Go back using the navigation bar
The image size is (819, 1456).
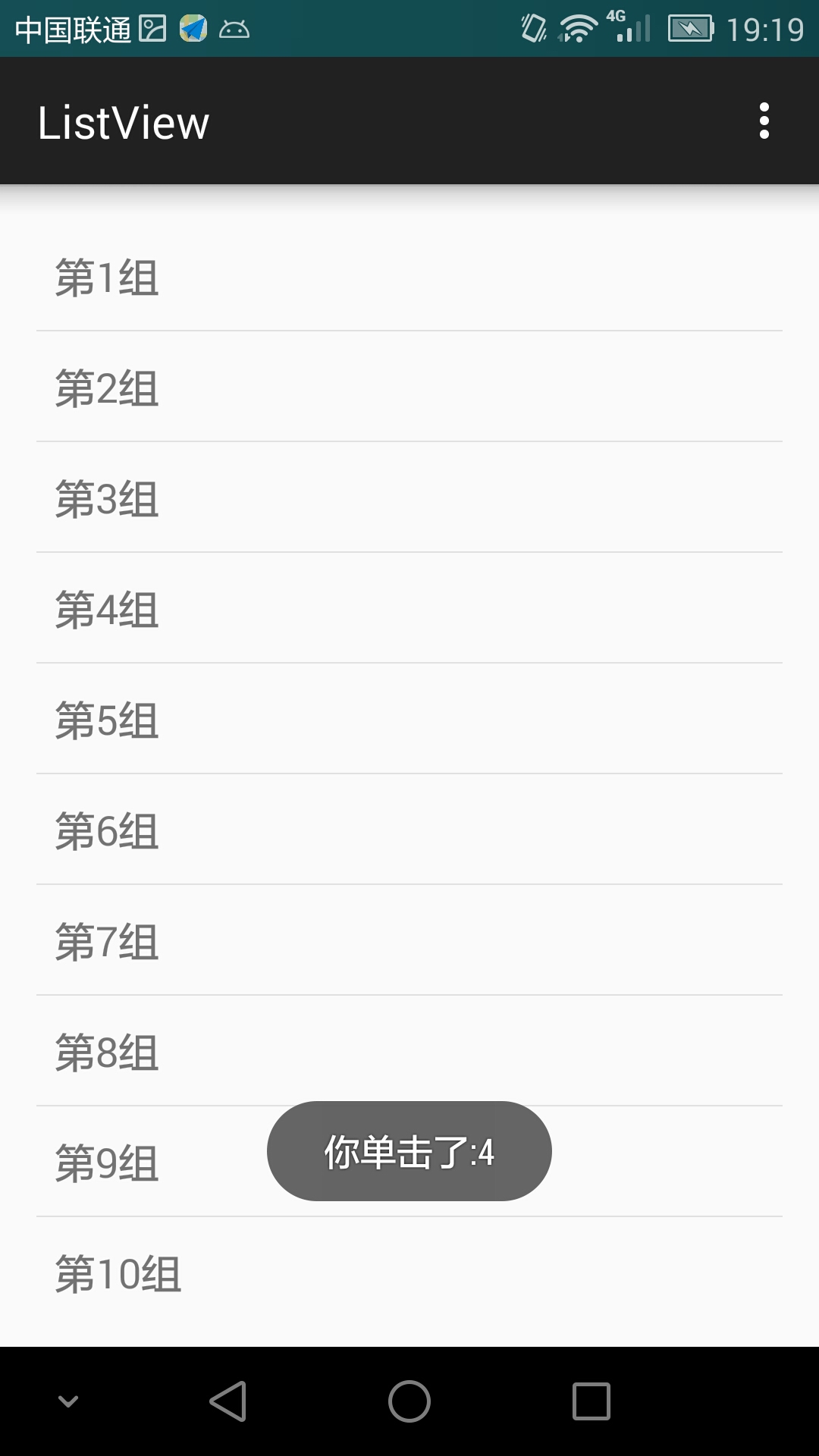(x=227, y=1401)
